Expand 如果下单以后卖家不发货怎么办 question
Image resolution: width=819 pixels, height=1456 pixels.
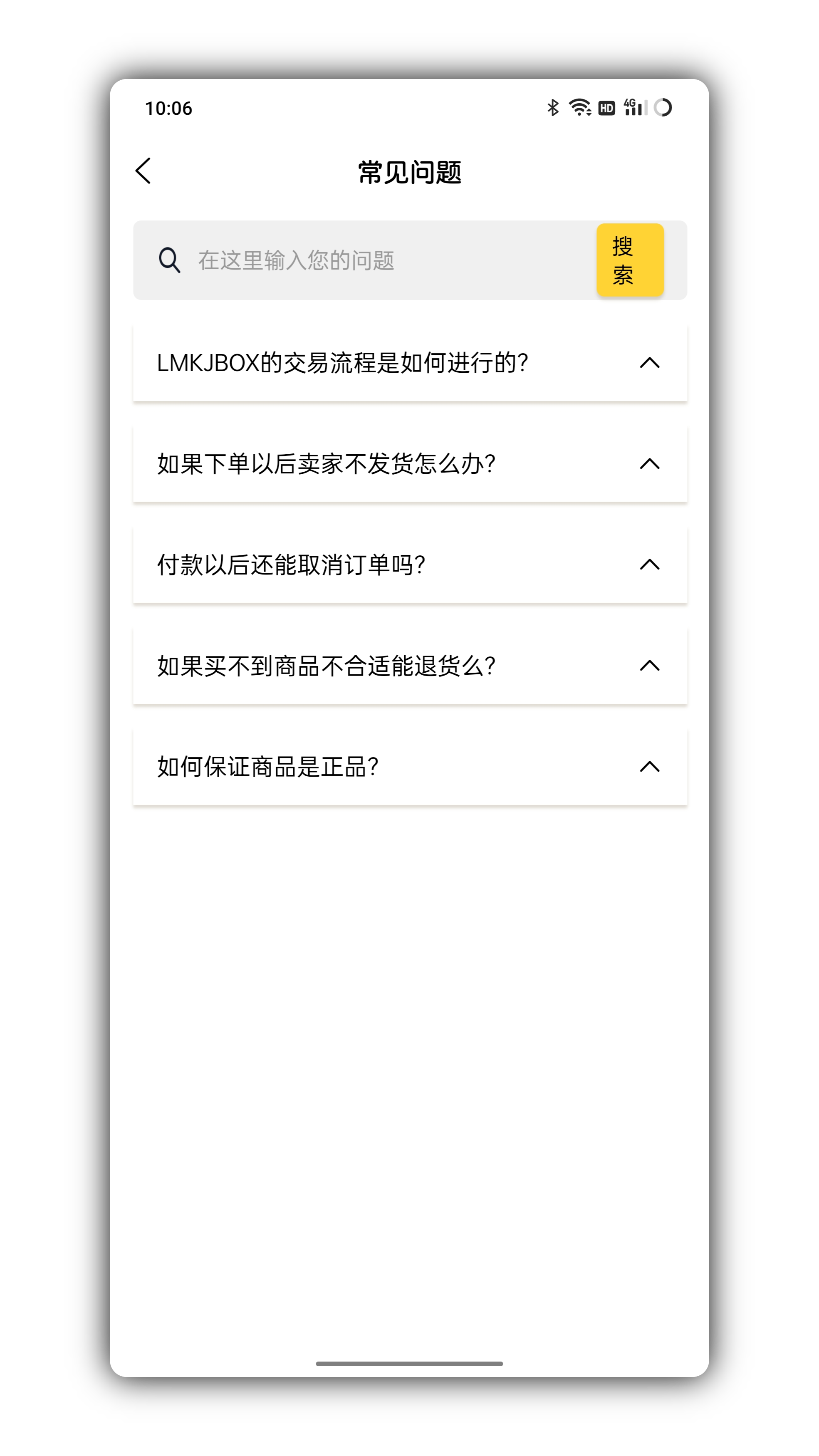tap(410, 464)
